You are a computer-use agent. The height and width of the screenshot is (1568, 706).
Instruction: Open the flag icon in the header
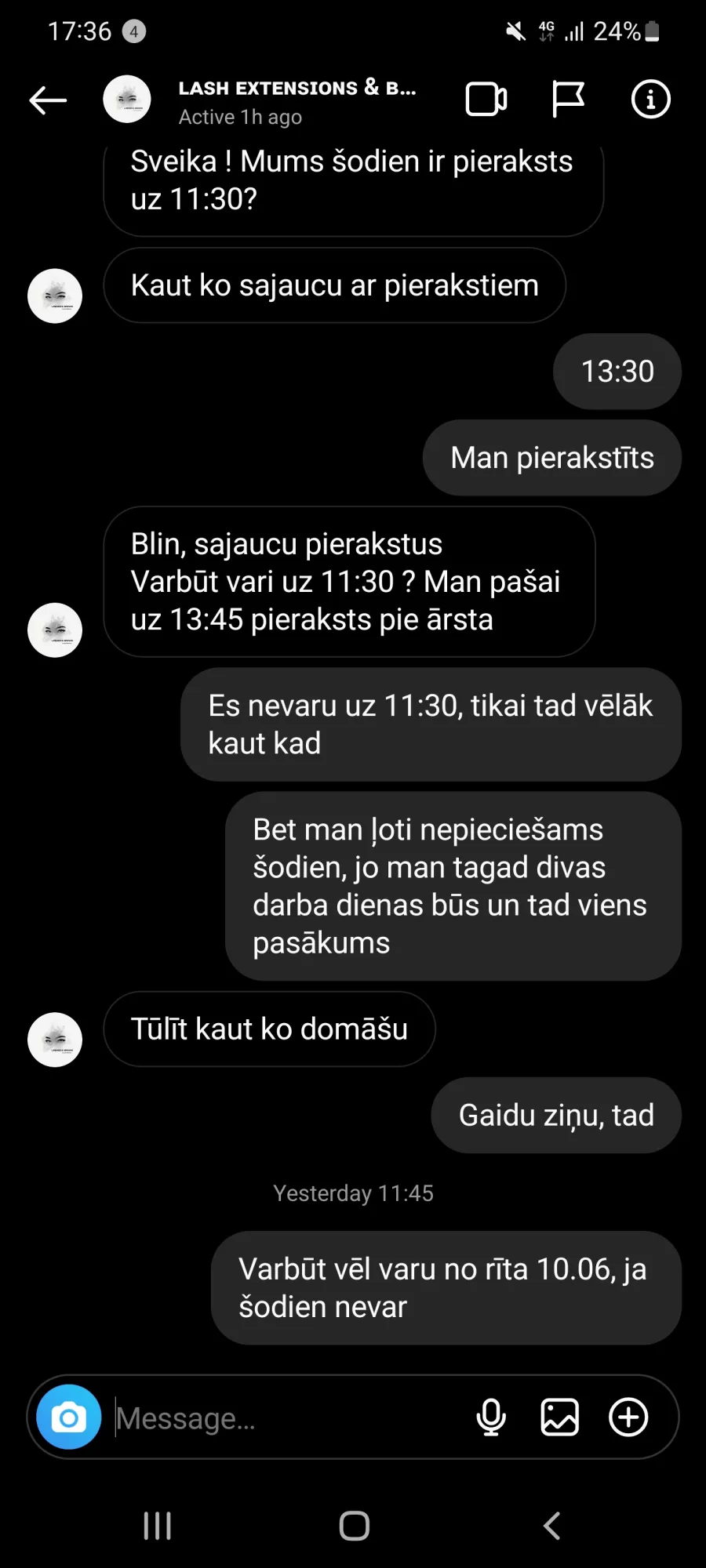click(568, 100)
